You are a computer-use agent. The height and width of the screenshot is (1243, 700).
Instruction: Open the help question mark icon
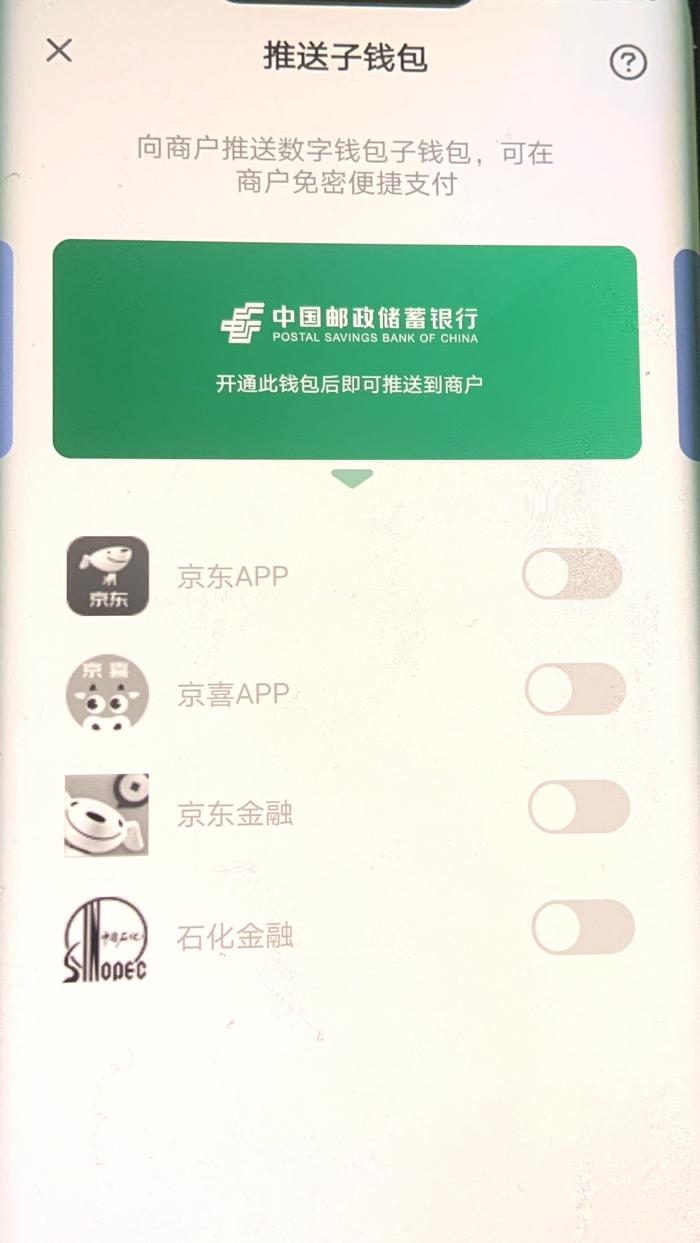pyautogui.click(x=628, y=63)
